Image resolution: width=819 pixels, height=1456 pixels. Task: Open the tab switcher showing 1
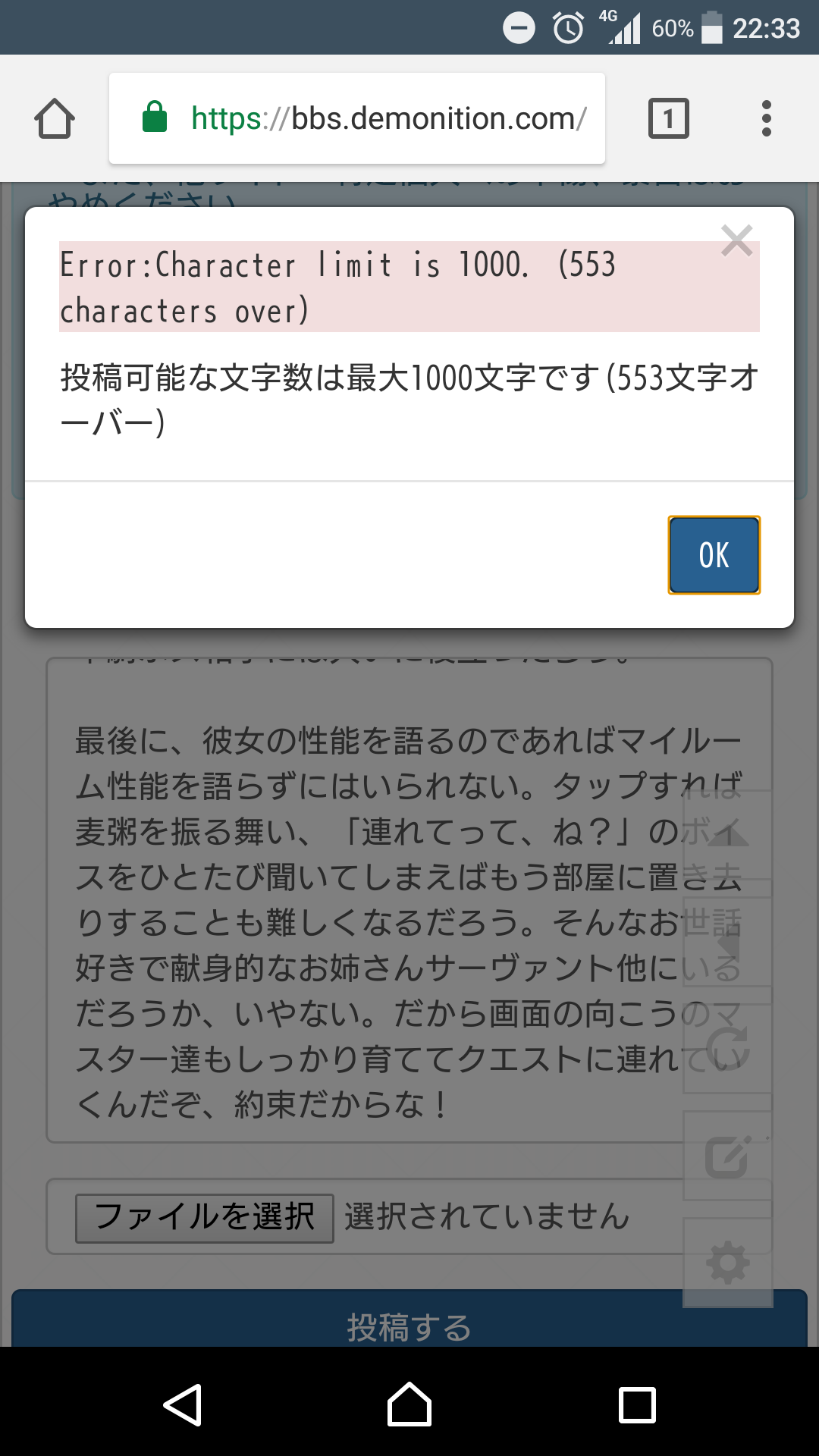668,119
